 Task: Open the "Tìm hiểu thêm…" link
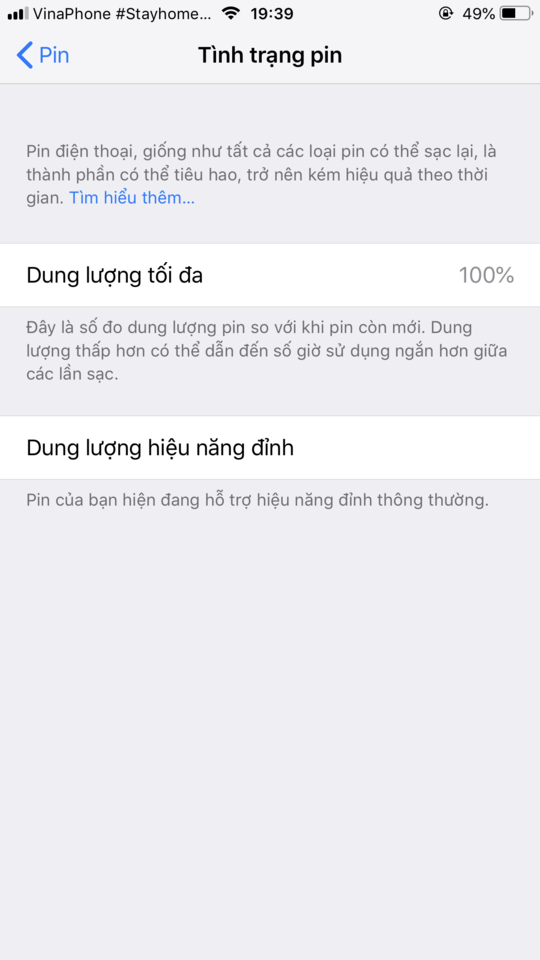point(132,198)
